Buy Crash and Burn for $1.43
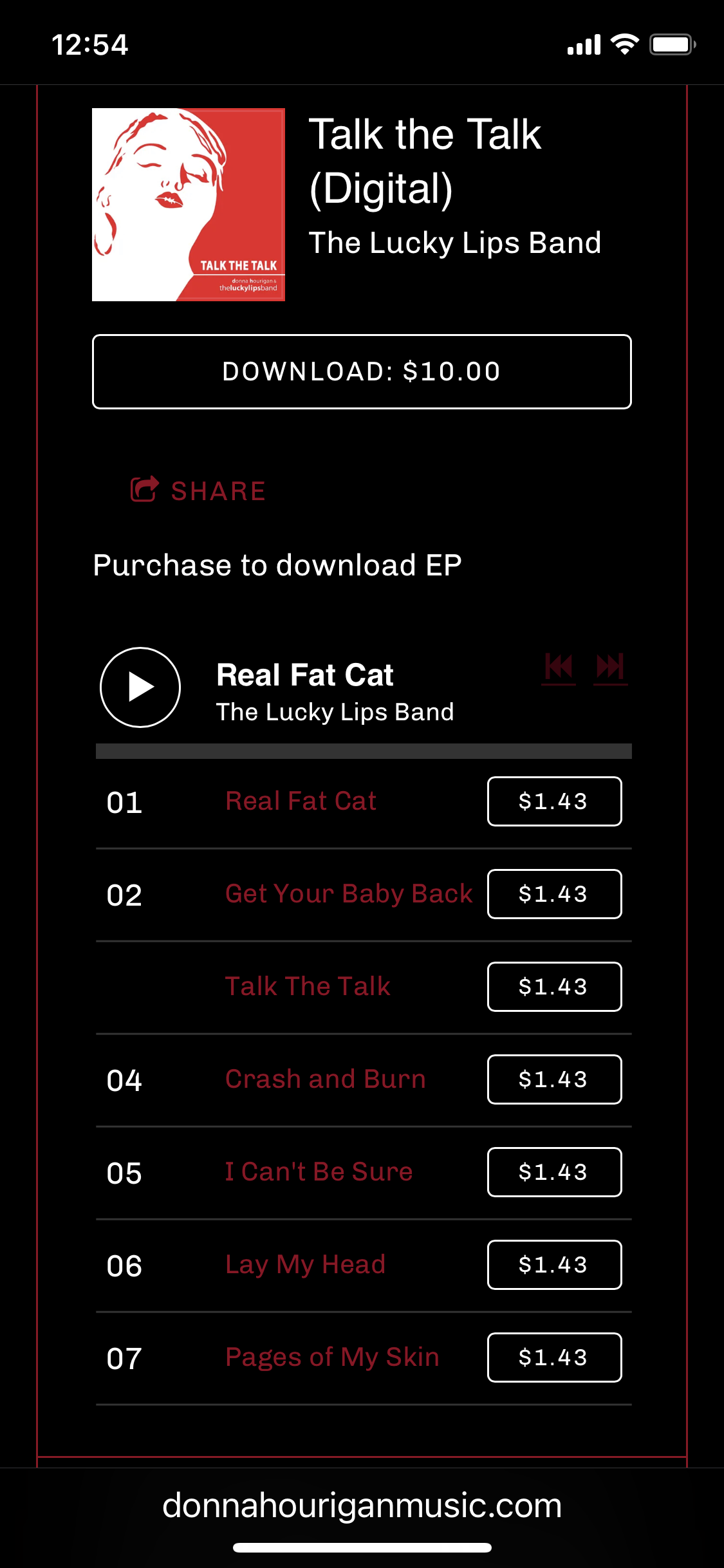This screenshot has width=724, height=1568. click(554, 1079)
